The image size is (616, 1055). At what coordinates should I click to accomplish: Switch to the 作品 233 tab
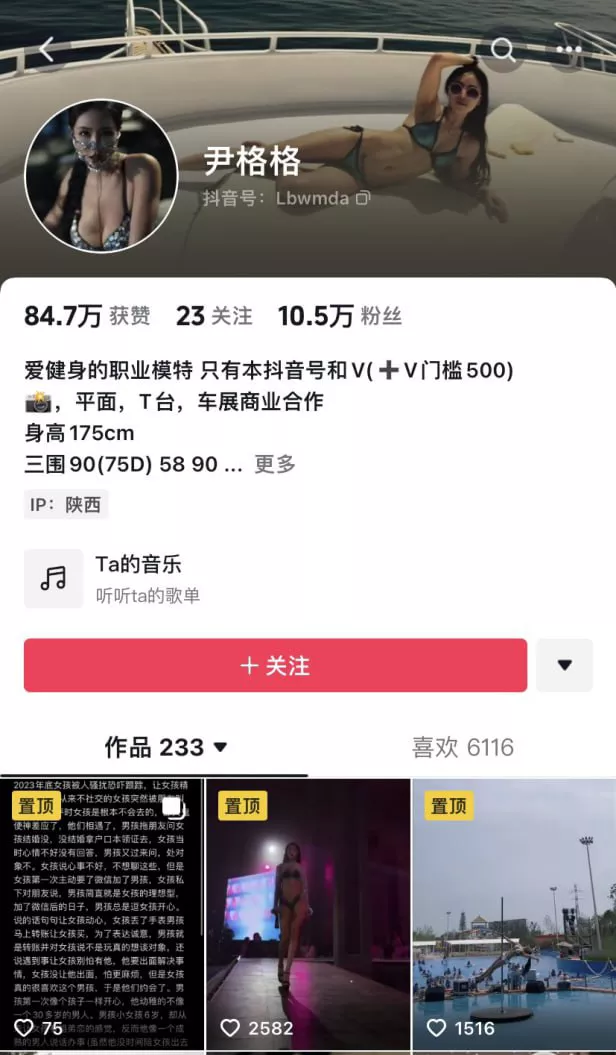166,747
